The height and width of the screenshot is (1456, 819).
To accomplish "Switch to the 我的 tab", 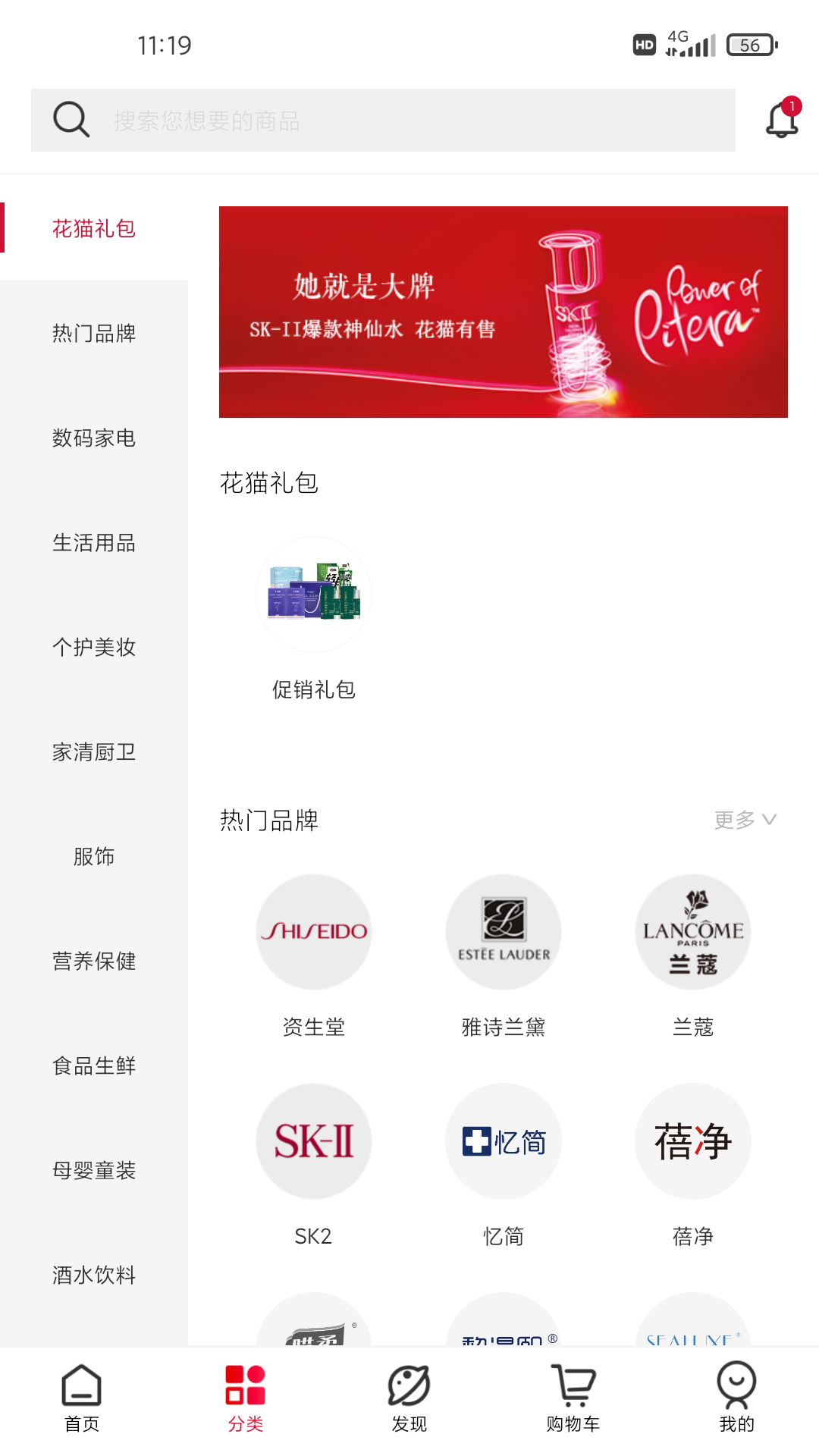I will point(736,1399).
